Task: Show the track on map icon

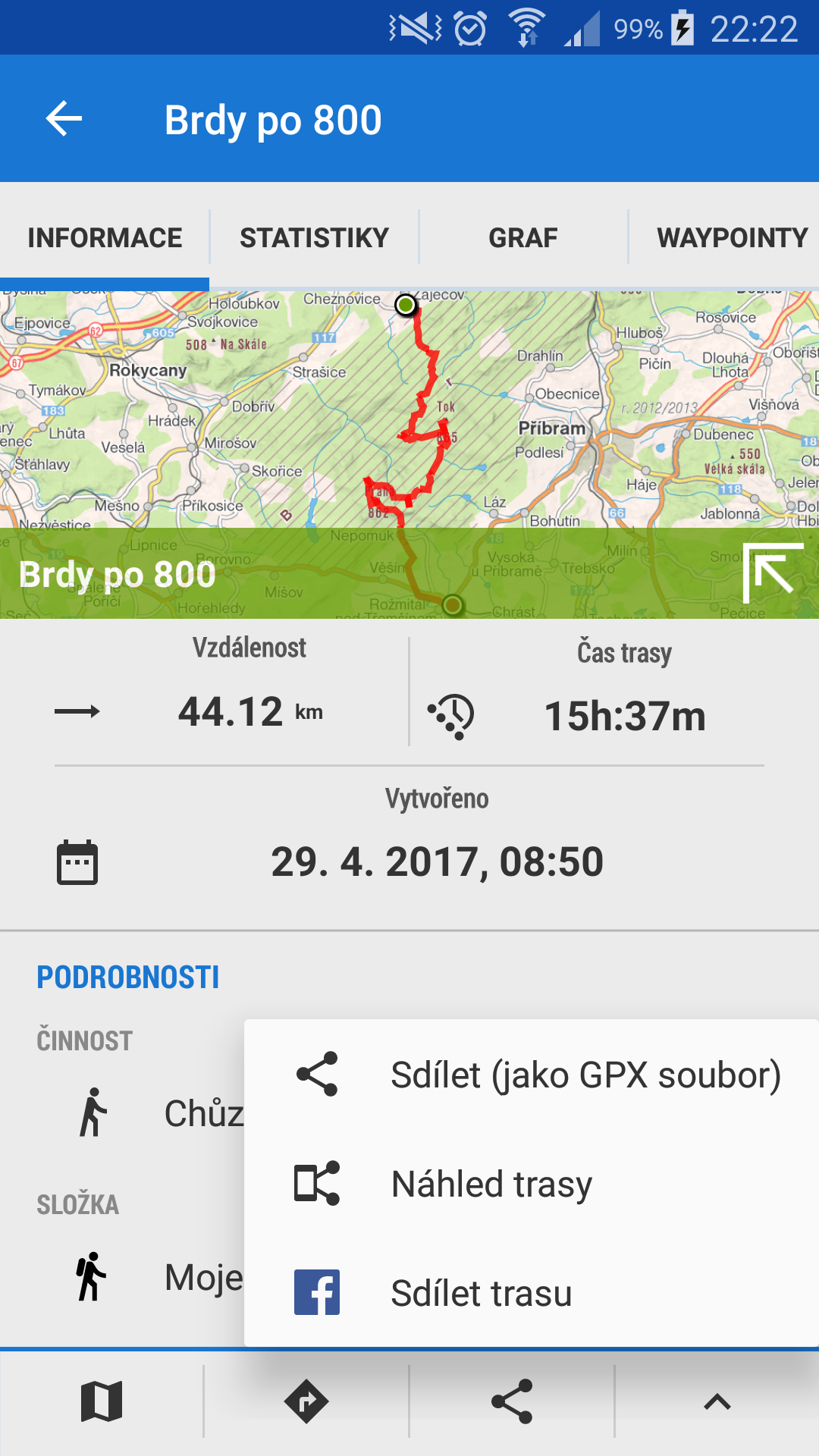Action: pyautogui.click(x=102, y=1401)
